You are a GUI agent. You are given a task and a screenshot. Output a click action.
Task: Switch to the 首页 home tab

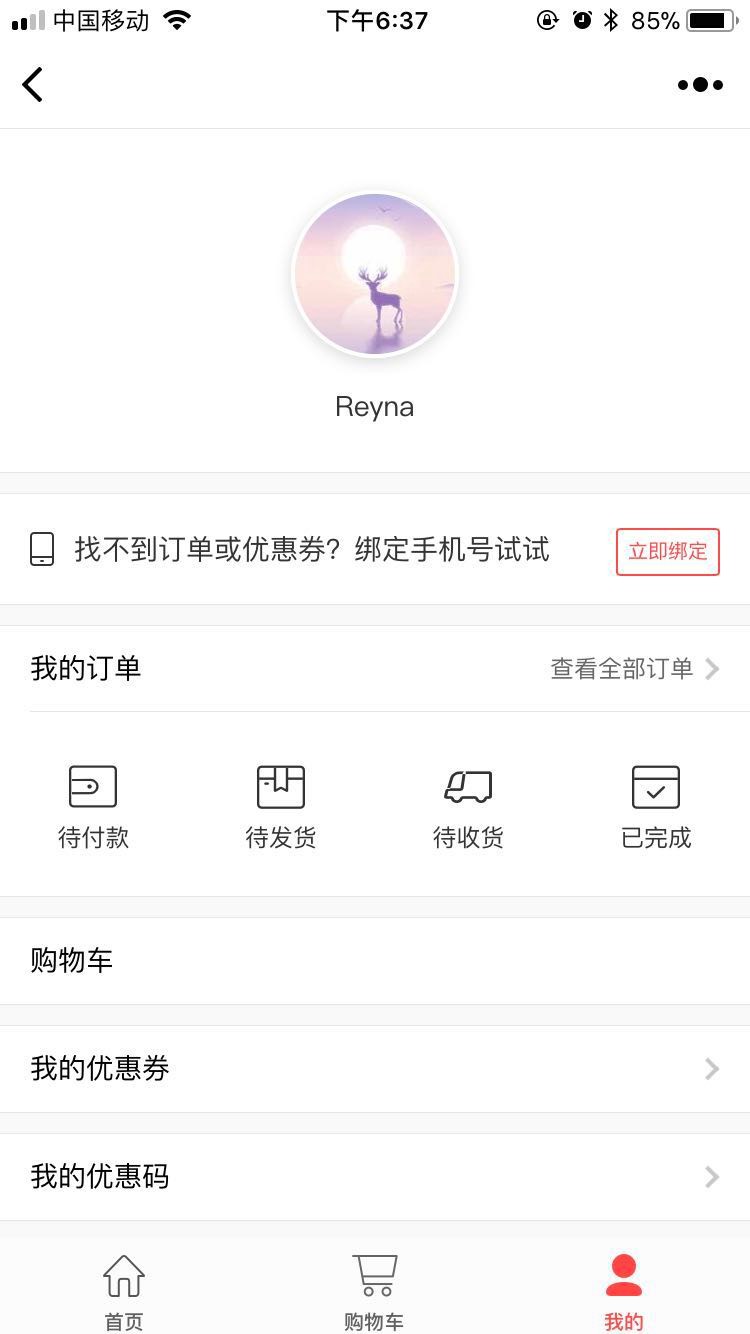pyautogui.click(x=124, y=1292)
